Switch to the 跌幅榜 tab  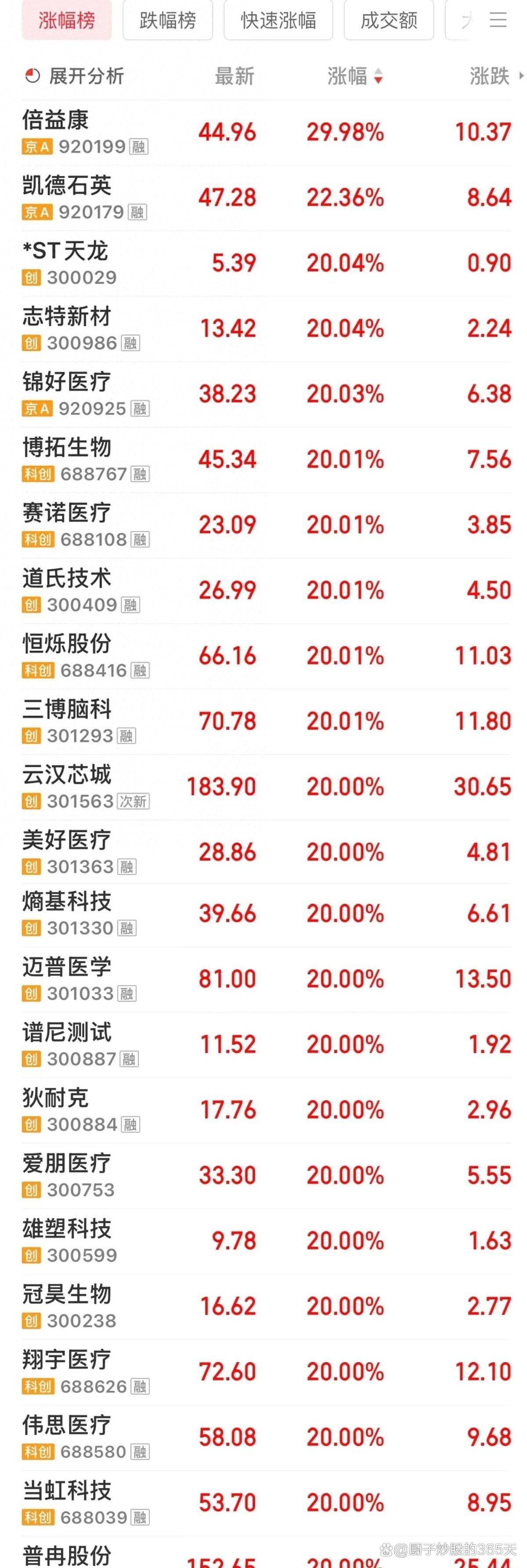168,21
